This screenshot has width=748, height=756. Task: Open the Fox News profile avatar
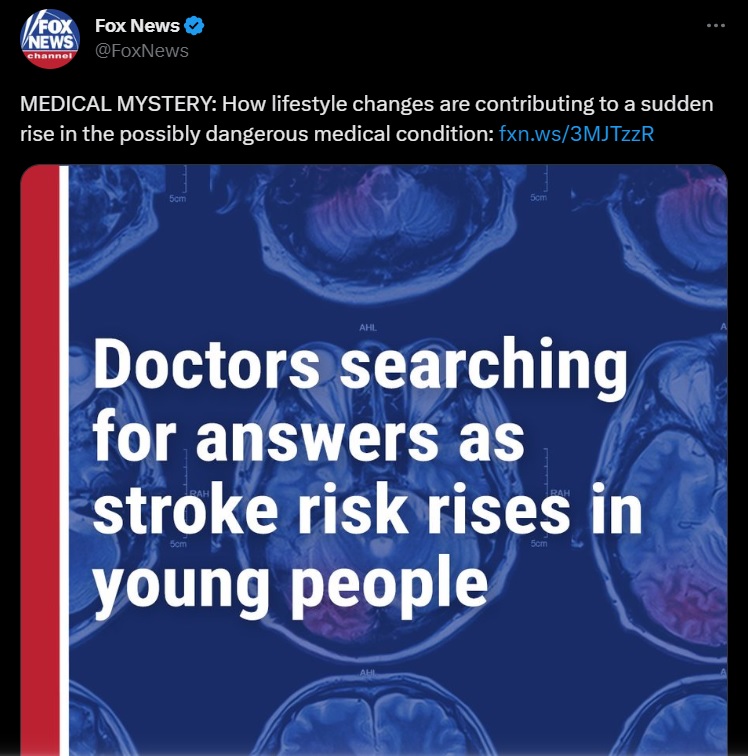(49, 39)
